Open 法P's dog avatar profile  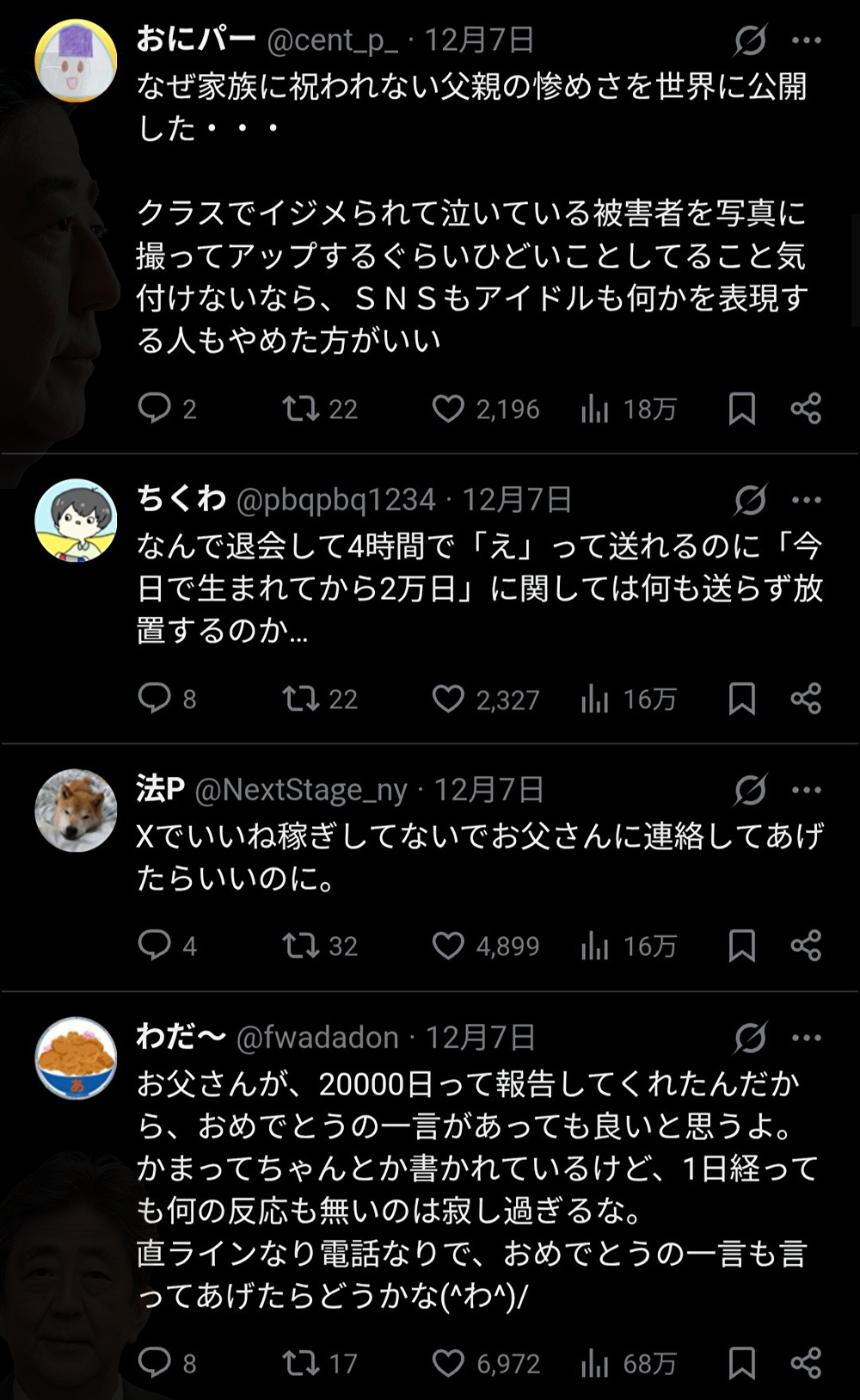click(x=76, y=811)
